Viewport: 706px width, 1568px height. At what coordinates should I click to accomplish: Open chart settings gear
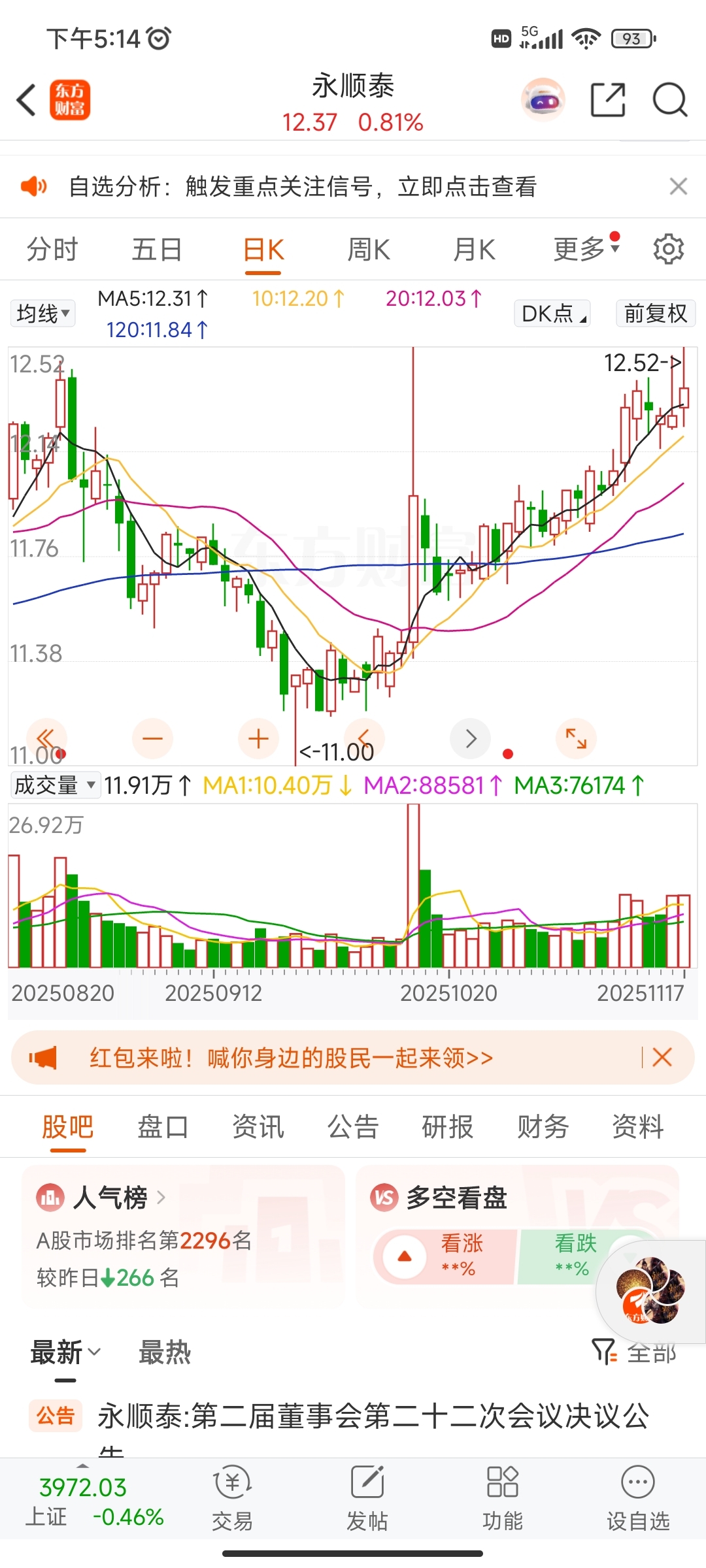coord(669,249)
